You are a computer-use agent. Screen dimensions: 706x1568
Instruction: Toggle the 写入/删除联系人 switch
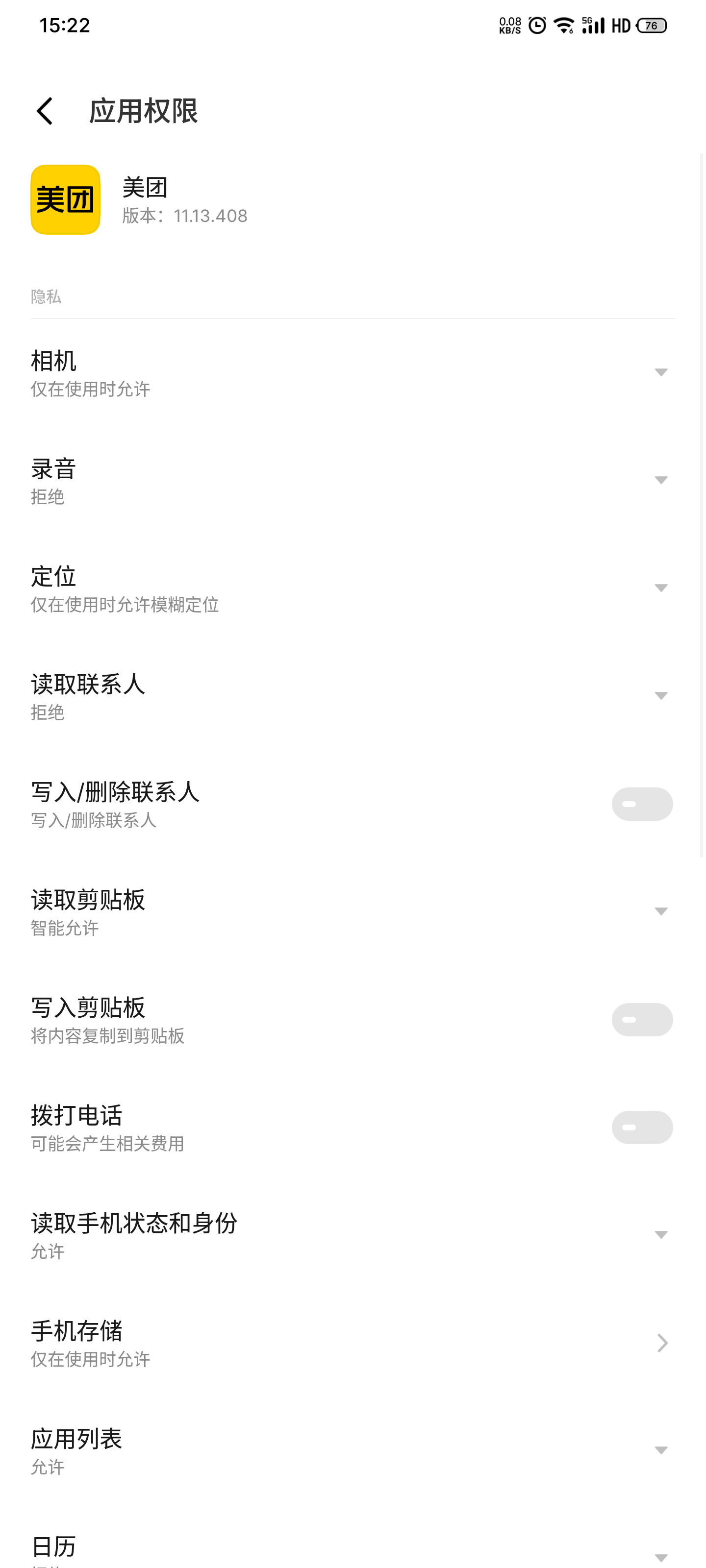(641, 804)
